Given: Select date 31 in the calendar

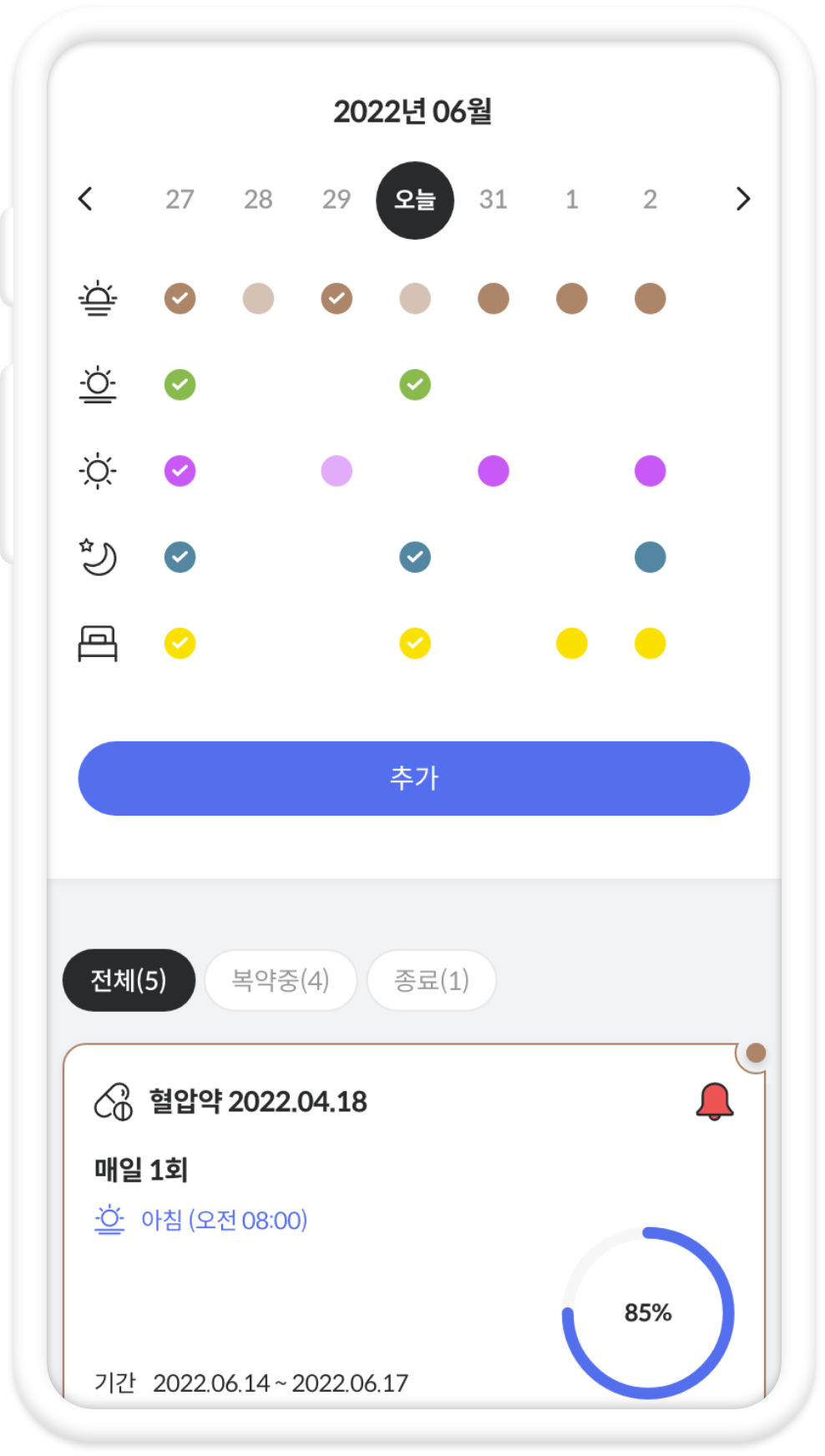Looking at the screenshot, I should (x=493, y=200).
